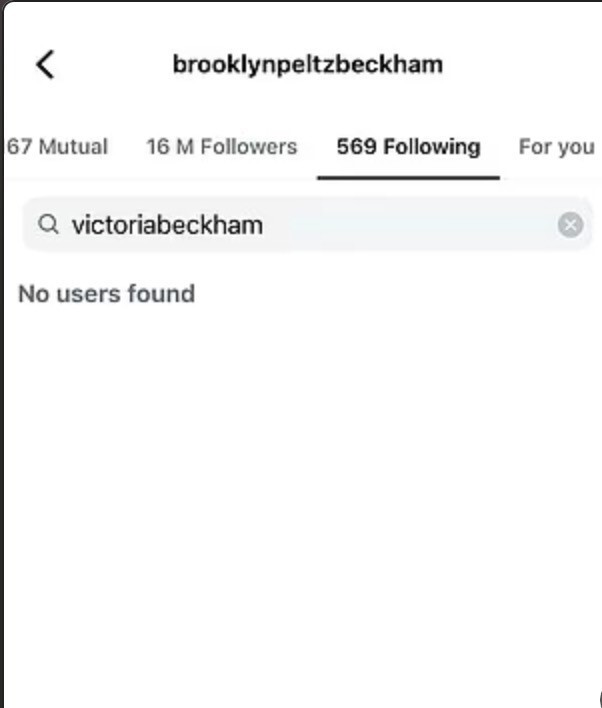The image size is (602, 708).
Task: Switch to the For you tab
Action: click(x=556, y=147)
